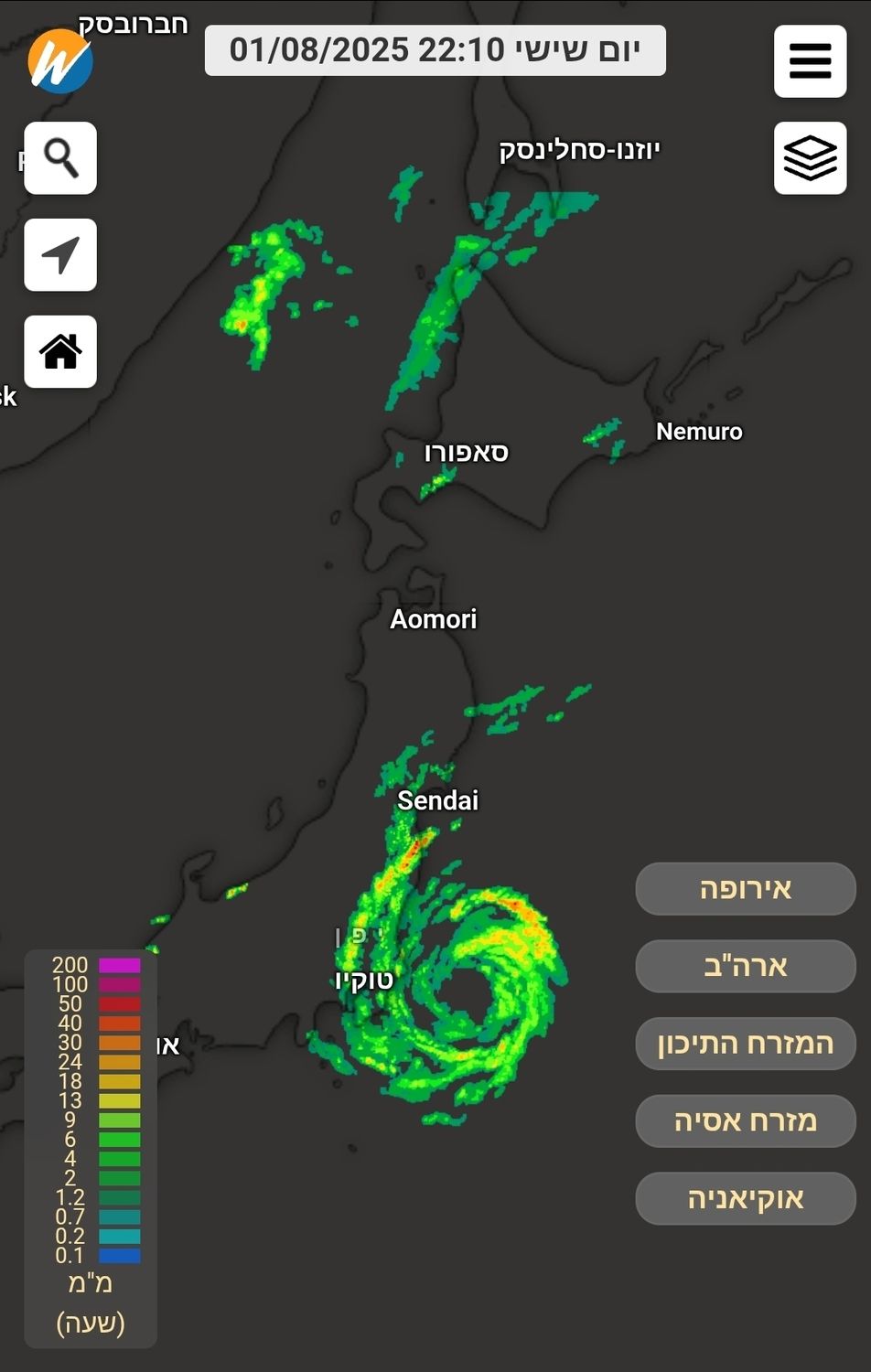This screenshot has height=1372, width=871.
Task: Open the map layers selector
Action: click(810, 158)
